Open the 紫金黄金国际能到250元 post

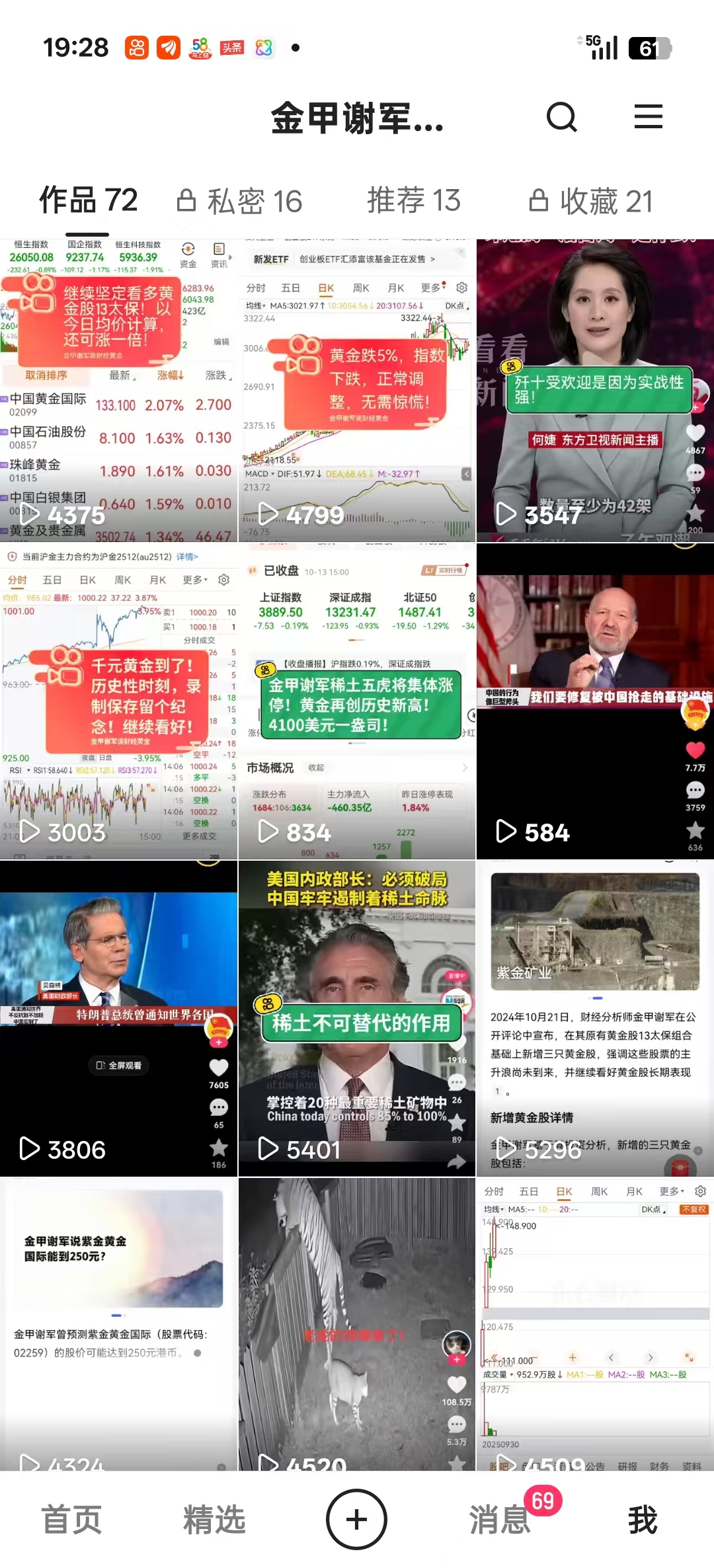click(x=118, y=1322)
